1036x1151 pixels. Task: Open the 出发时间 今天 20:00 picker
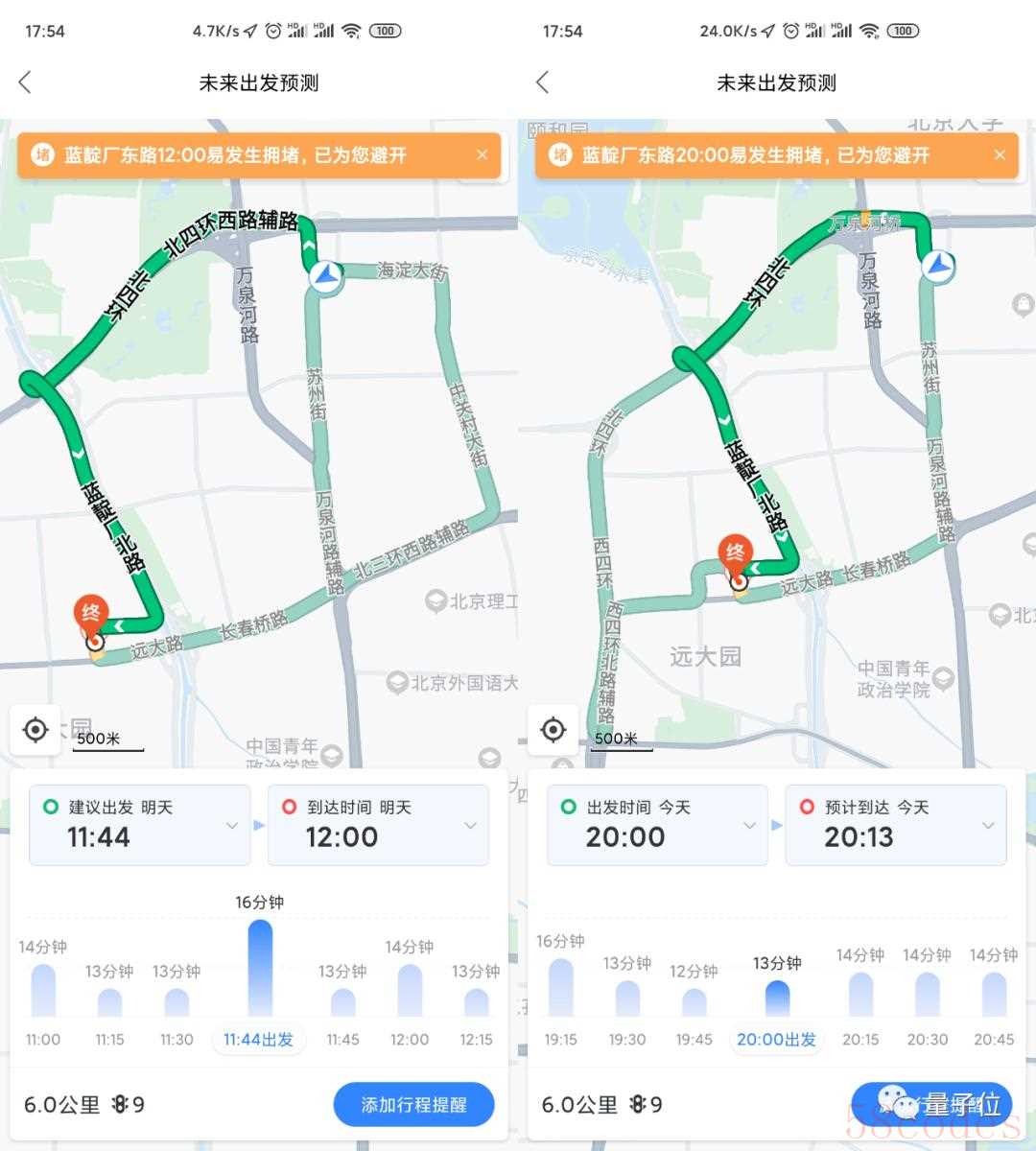[x=658, y=825]
